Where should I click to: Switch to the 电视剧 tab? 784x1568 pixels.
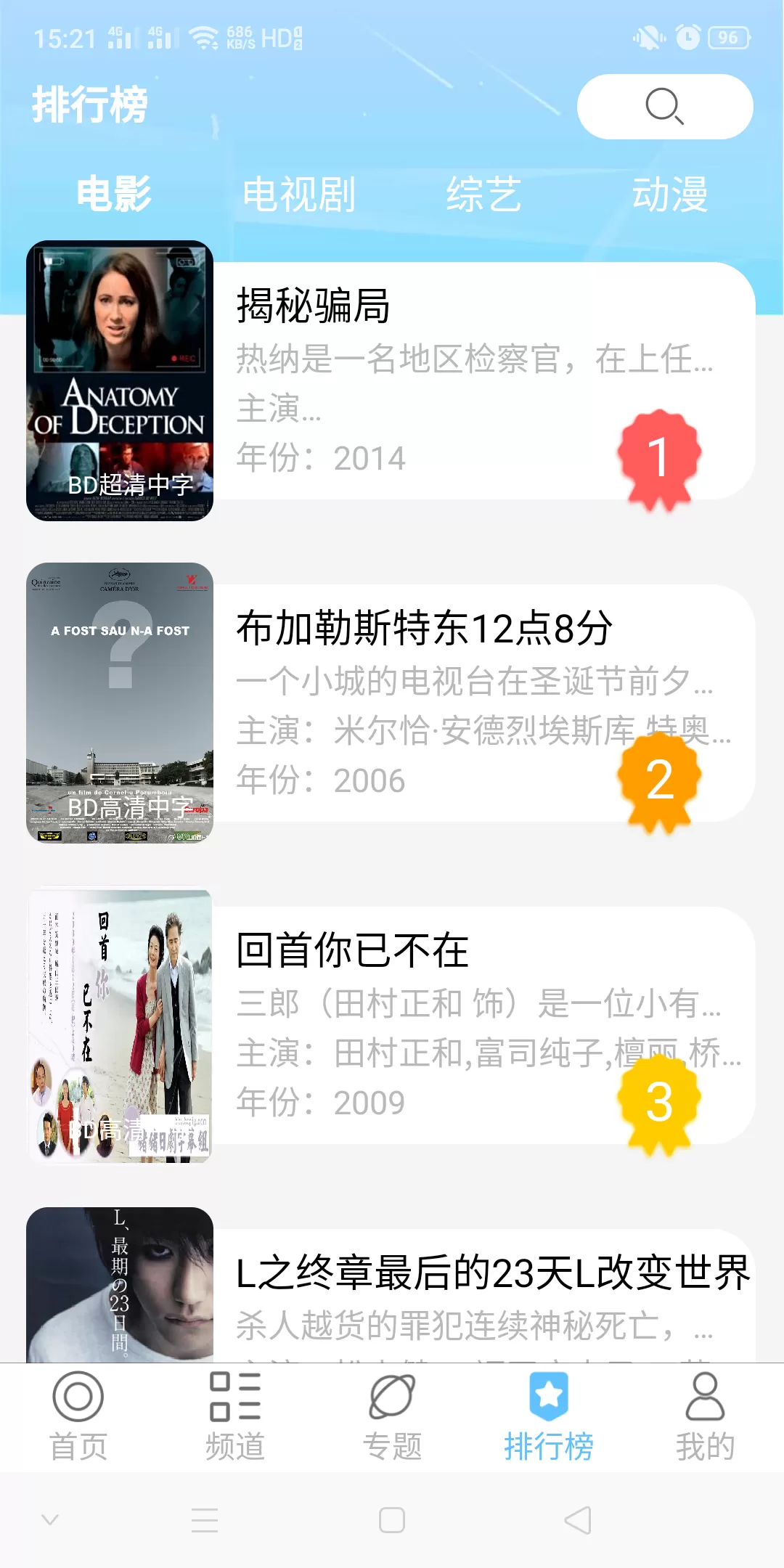coord(298,195)
